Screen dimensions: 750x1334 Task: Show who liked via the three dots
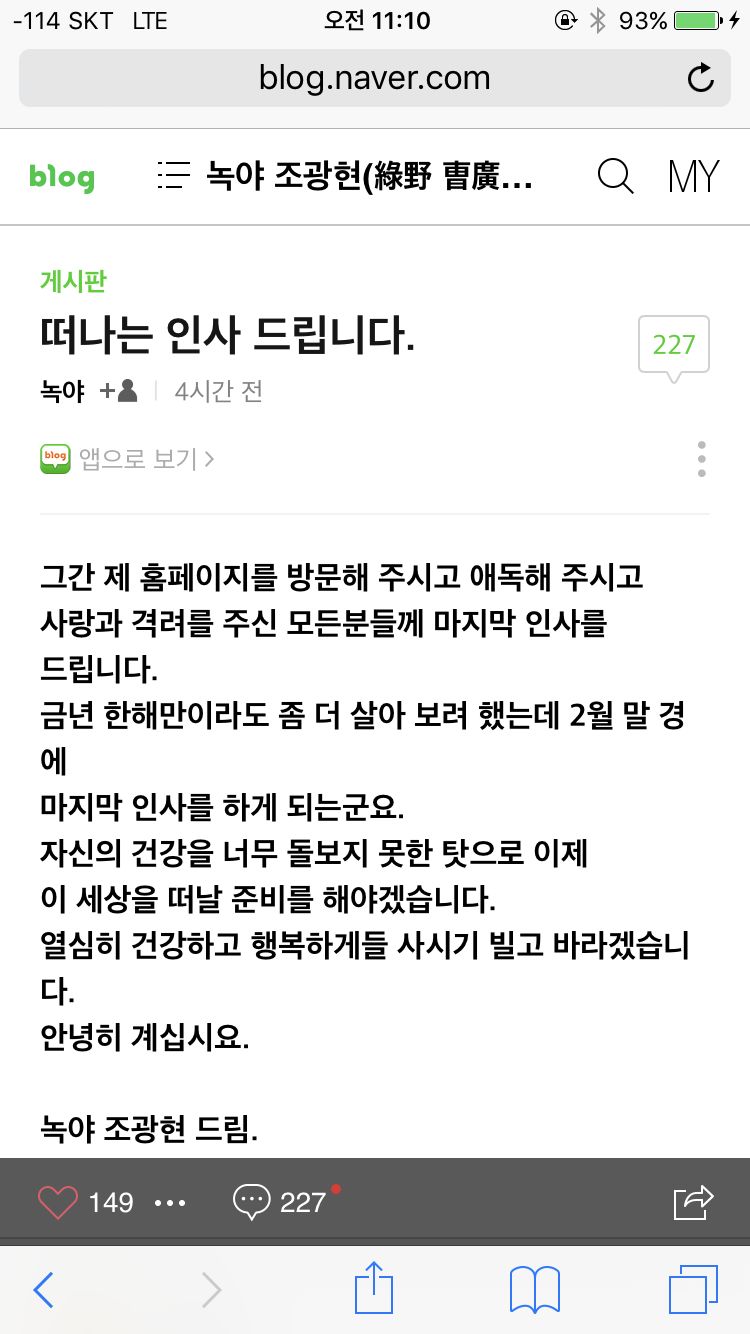170,1202
